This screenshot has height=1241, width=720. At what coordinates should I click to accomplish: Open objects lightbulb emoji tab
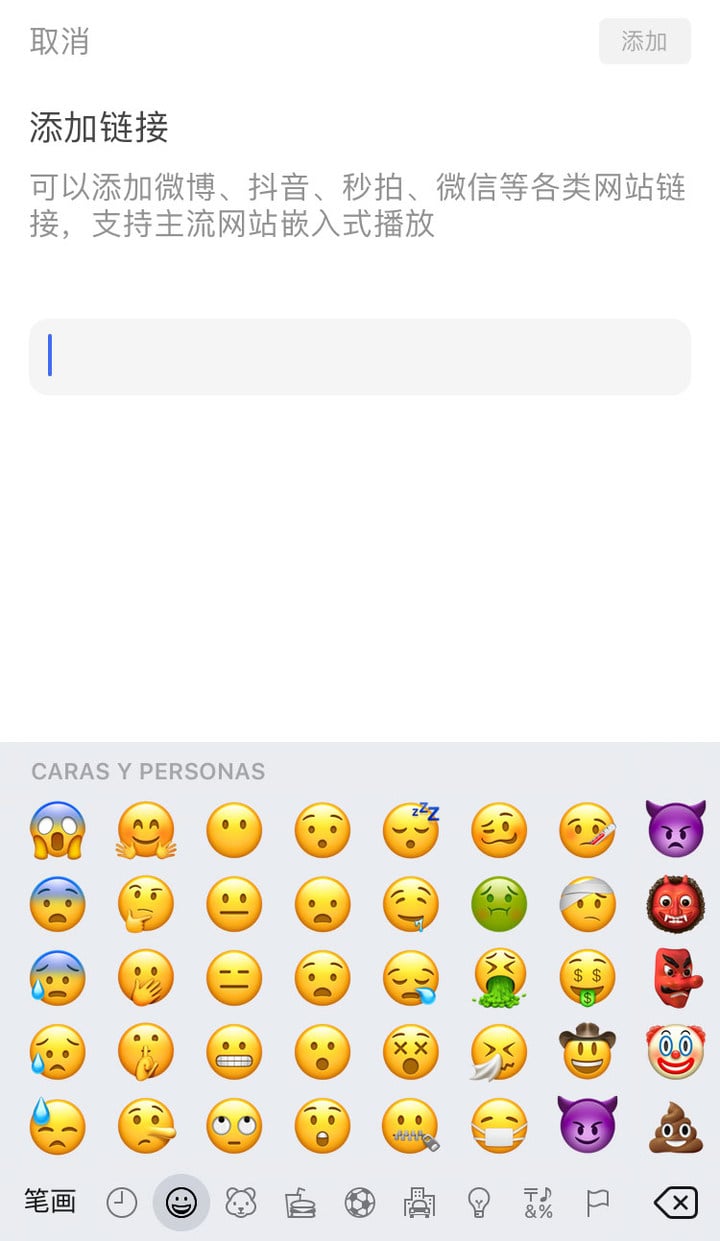pos(479,1202)
